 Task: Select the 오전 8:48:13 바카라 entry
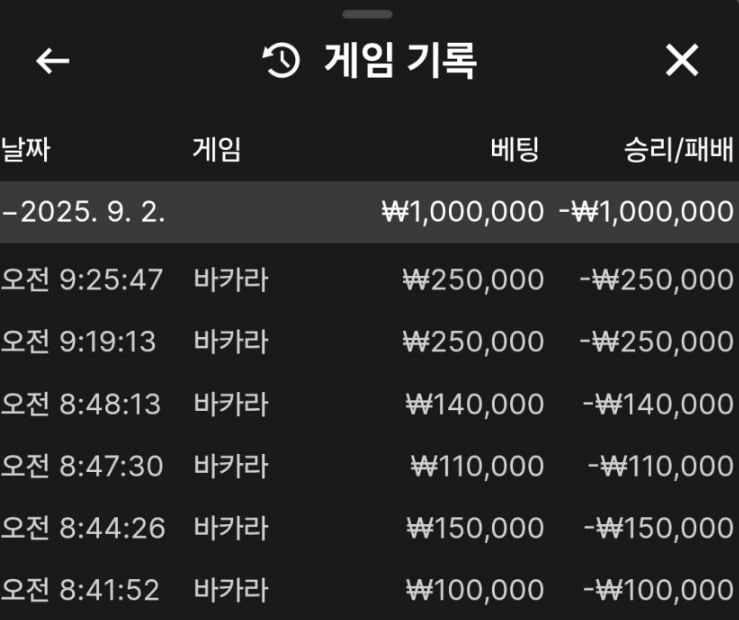[x=368, y=404]
